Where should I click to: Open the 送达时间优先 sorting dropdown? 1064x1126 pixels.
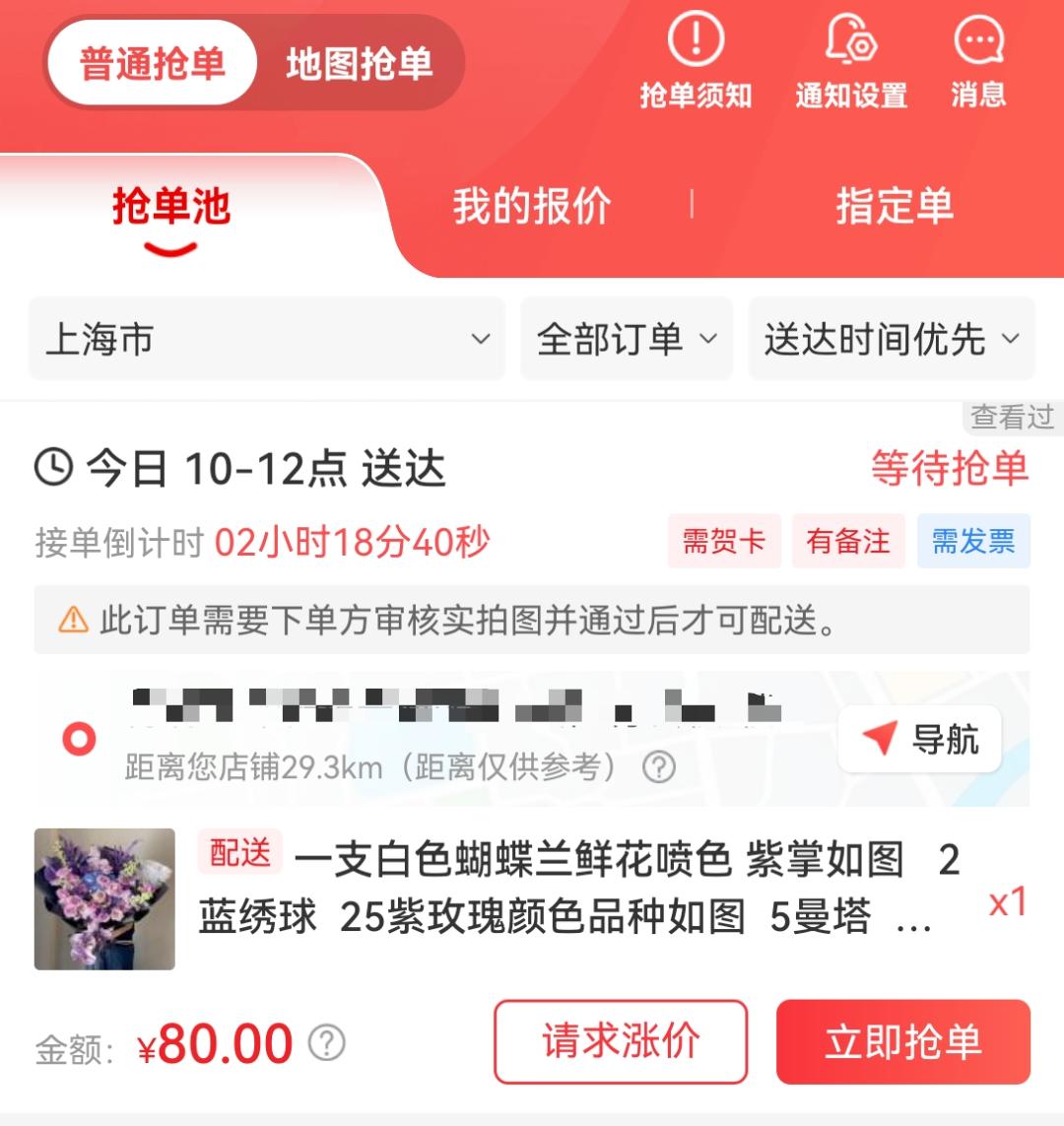[891, 339]
